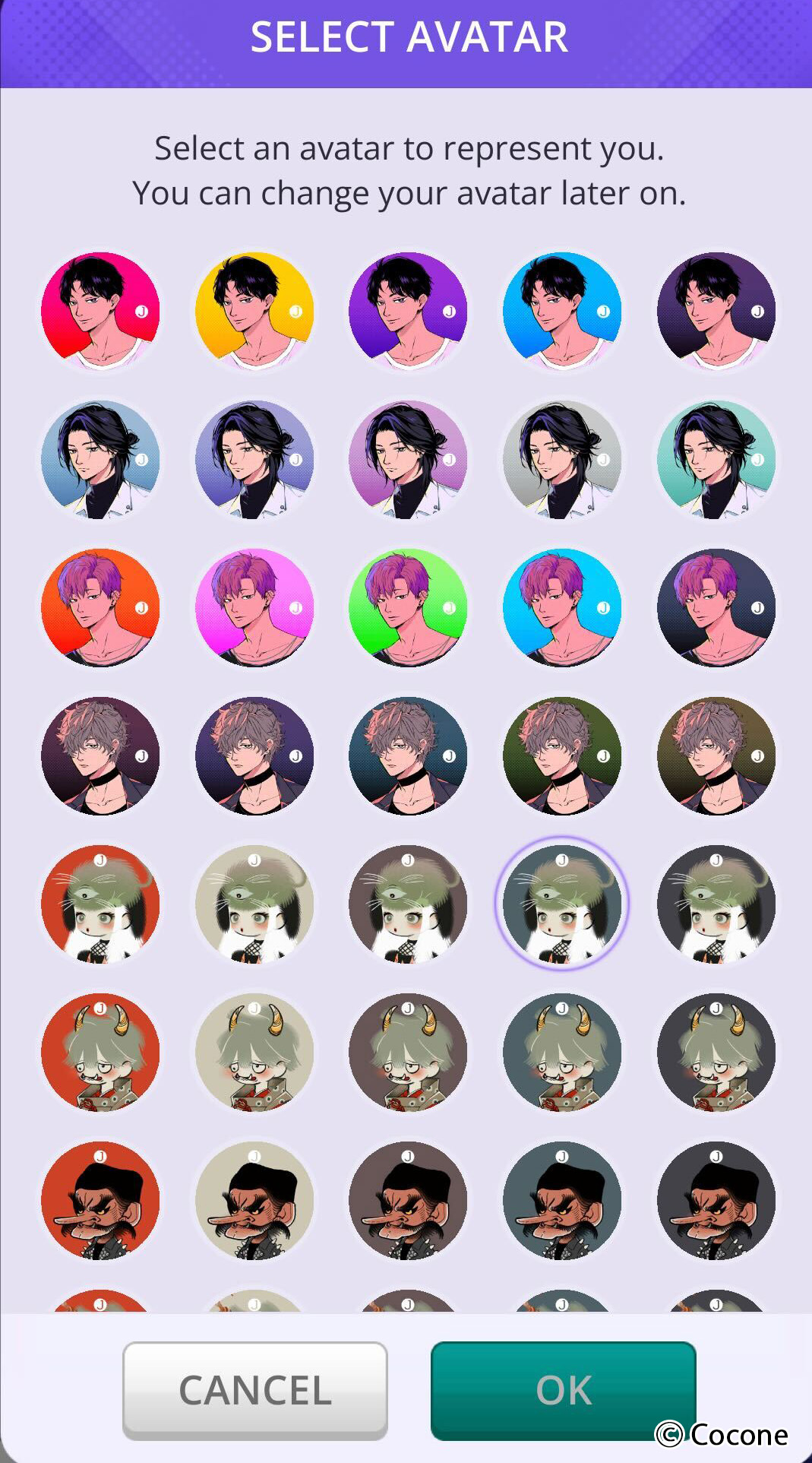Choose black-haired avatar with yellow background
Image resolution: width=812 pixels, height=1463 pixels.
254,312
